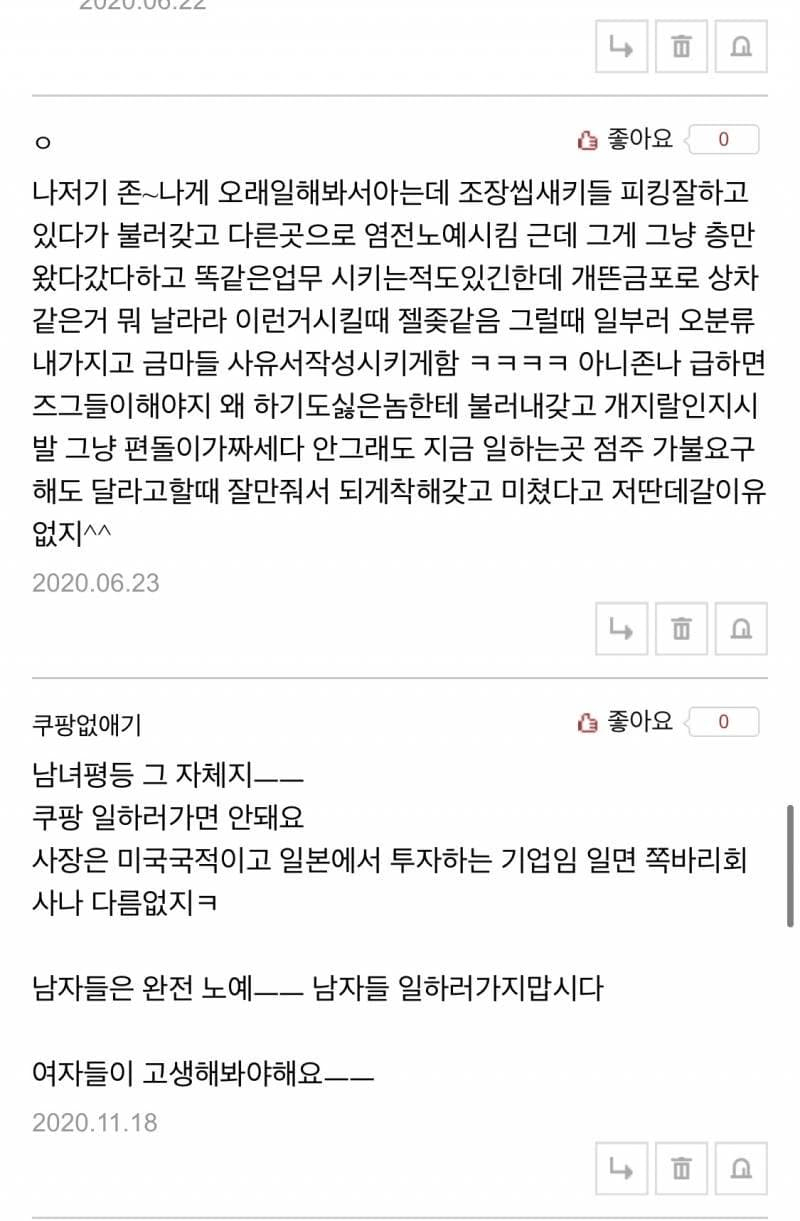Report the 2020.11.18 comment
Screen dimensions: 800x1221
[x=741, y=1167]
